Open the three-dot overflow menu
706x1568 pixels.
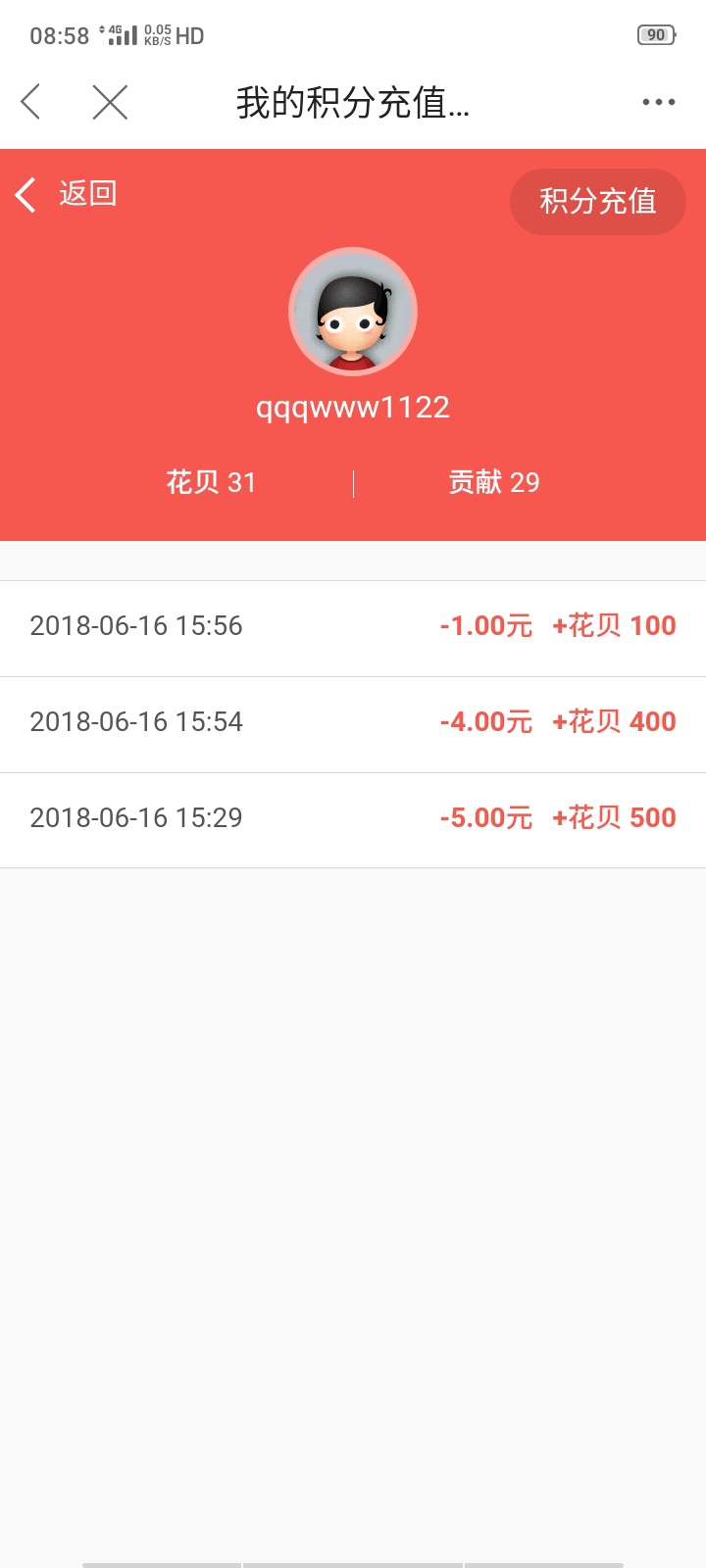click(658, 102)
